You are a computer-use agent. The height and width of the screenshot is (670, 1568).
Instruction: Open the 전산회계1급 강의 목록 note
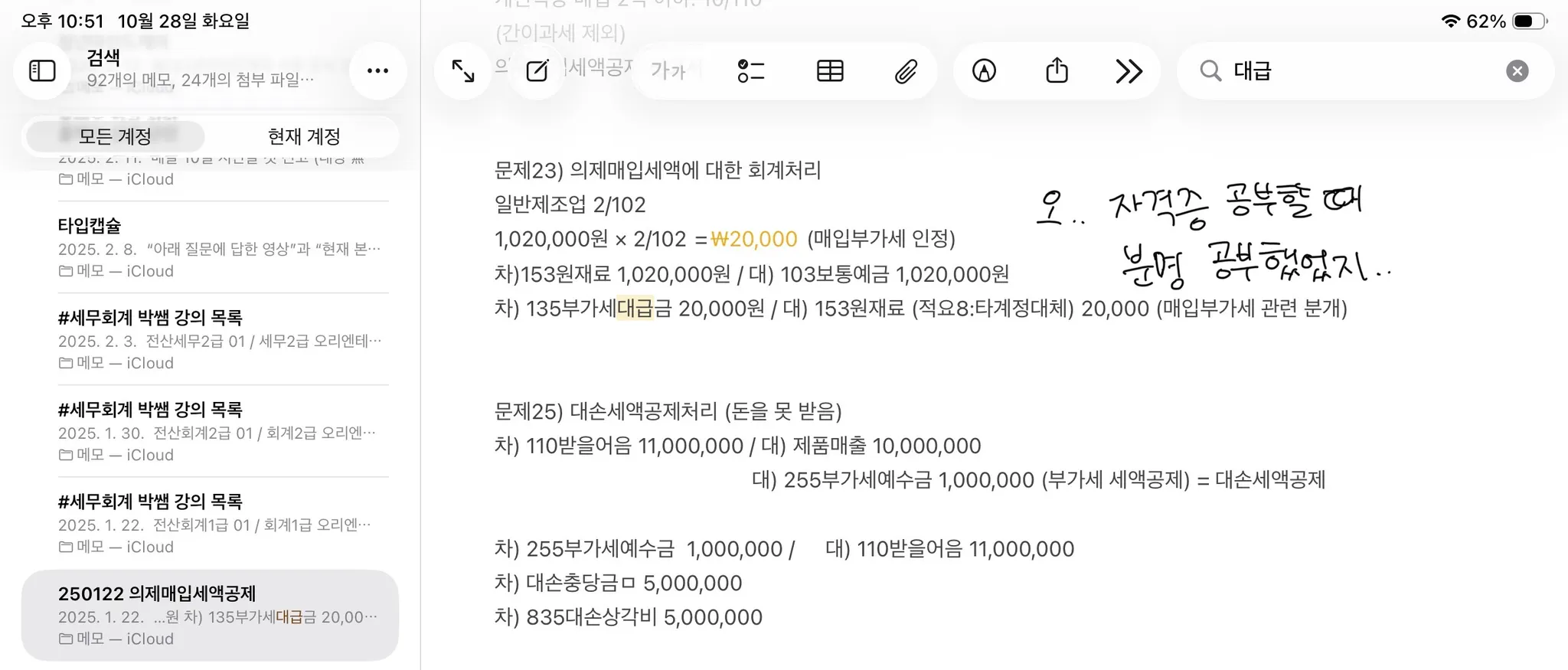point(222,523)
